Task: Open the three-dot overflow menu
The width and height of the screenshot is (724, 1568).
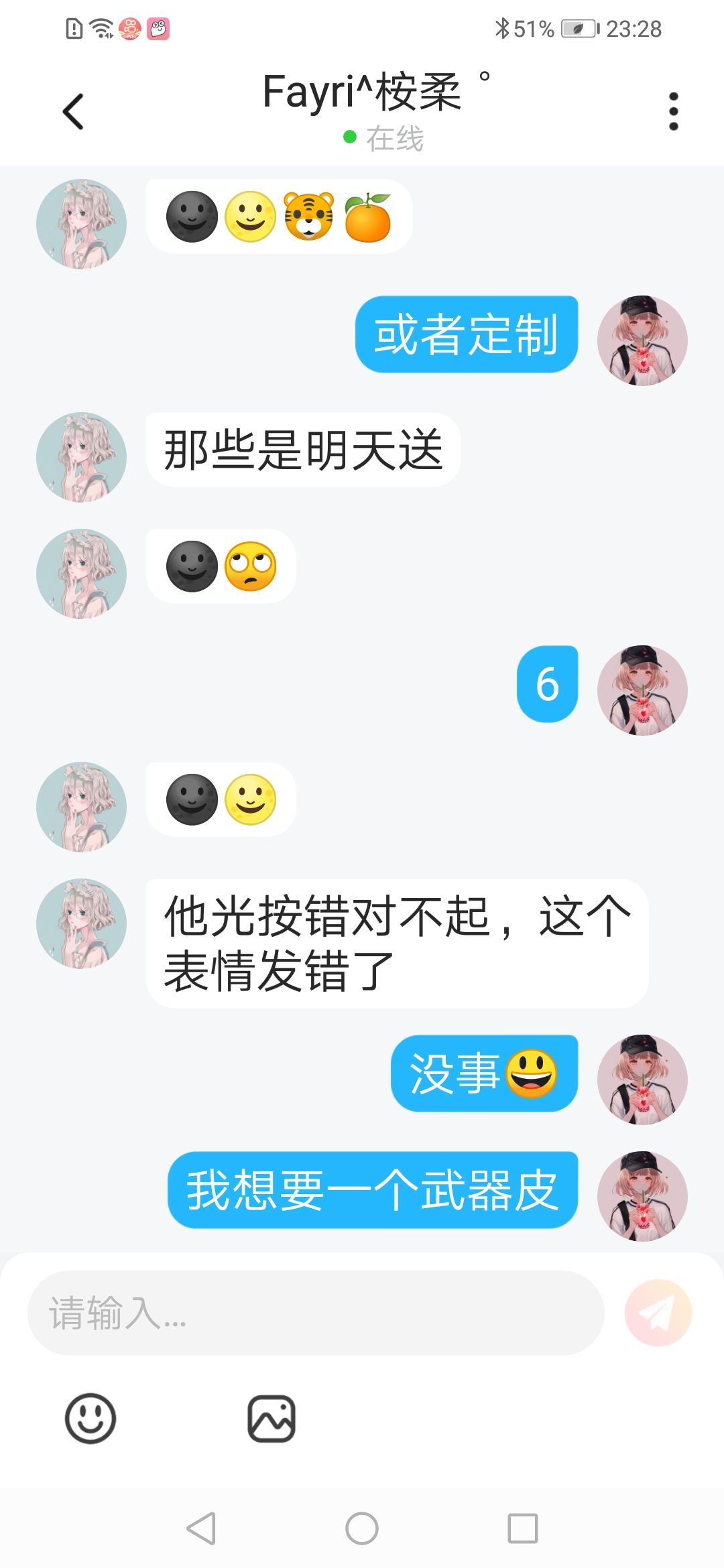Action: point(673,111)
